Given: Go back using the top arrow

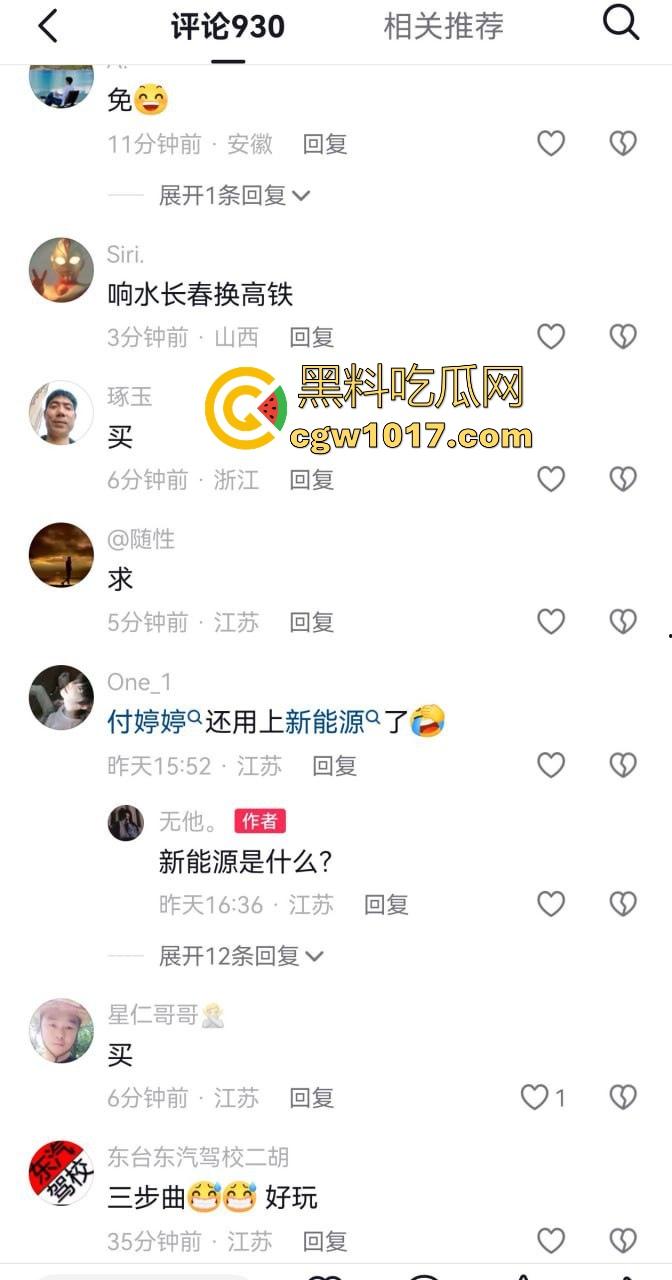Looking at the screenshot, I should pos(47,26).
